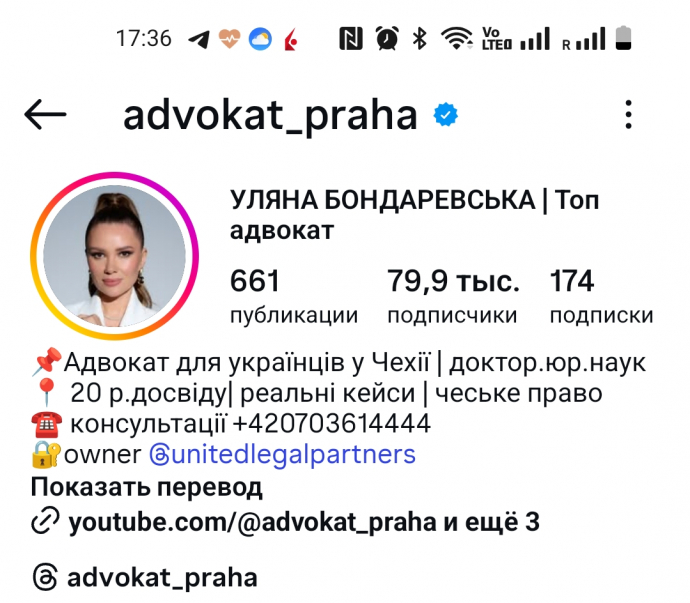Image resolution: width=690 pixels, height=603 pixels.
Task: Open the list of 661 публикации
Action: tap(293, 297)
